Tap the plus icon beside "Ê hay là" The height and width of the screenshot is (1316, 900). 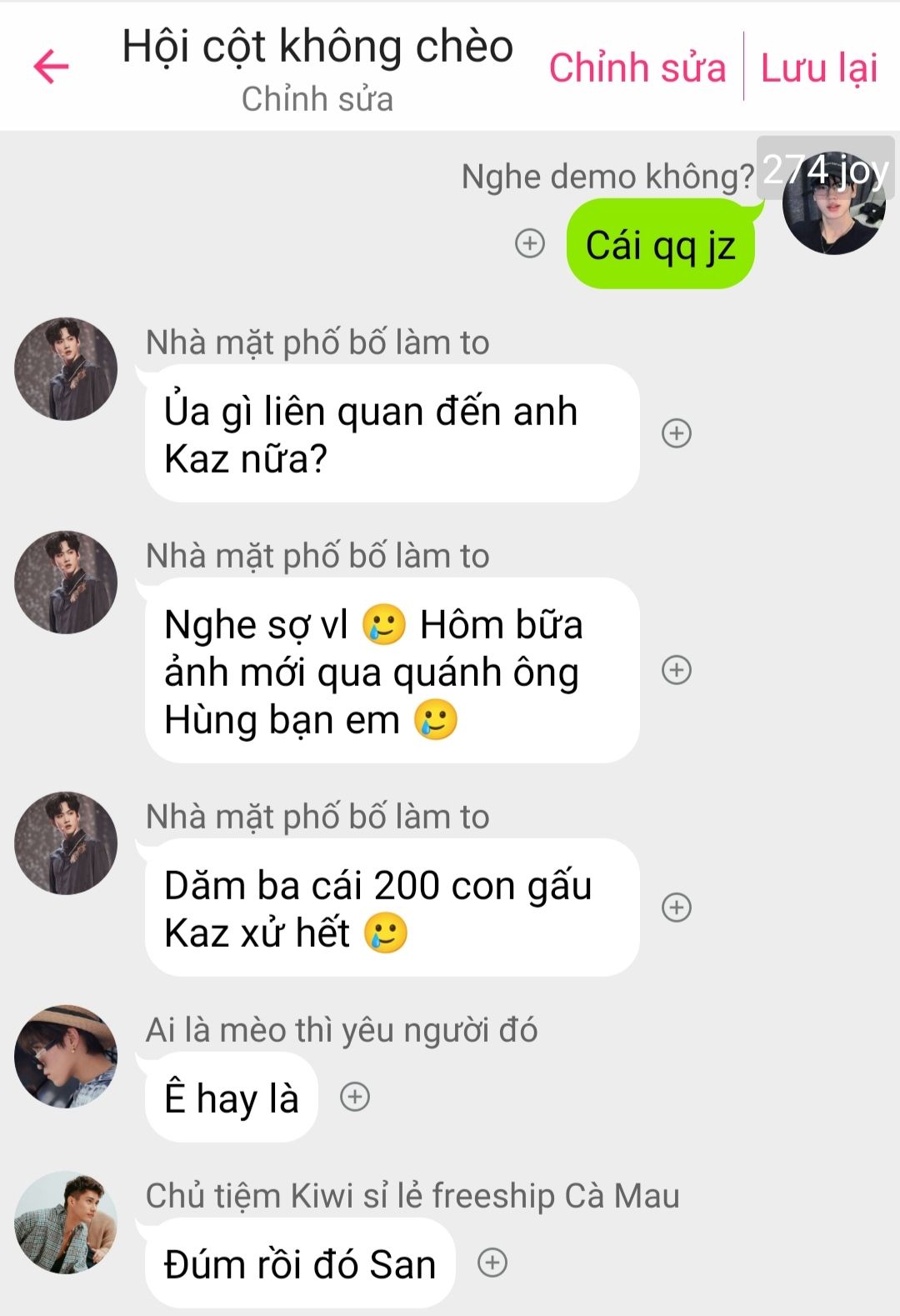355,1097
